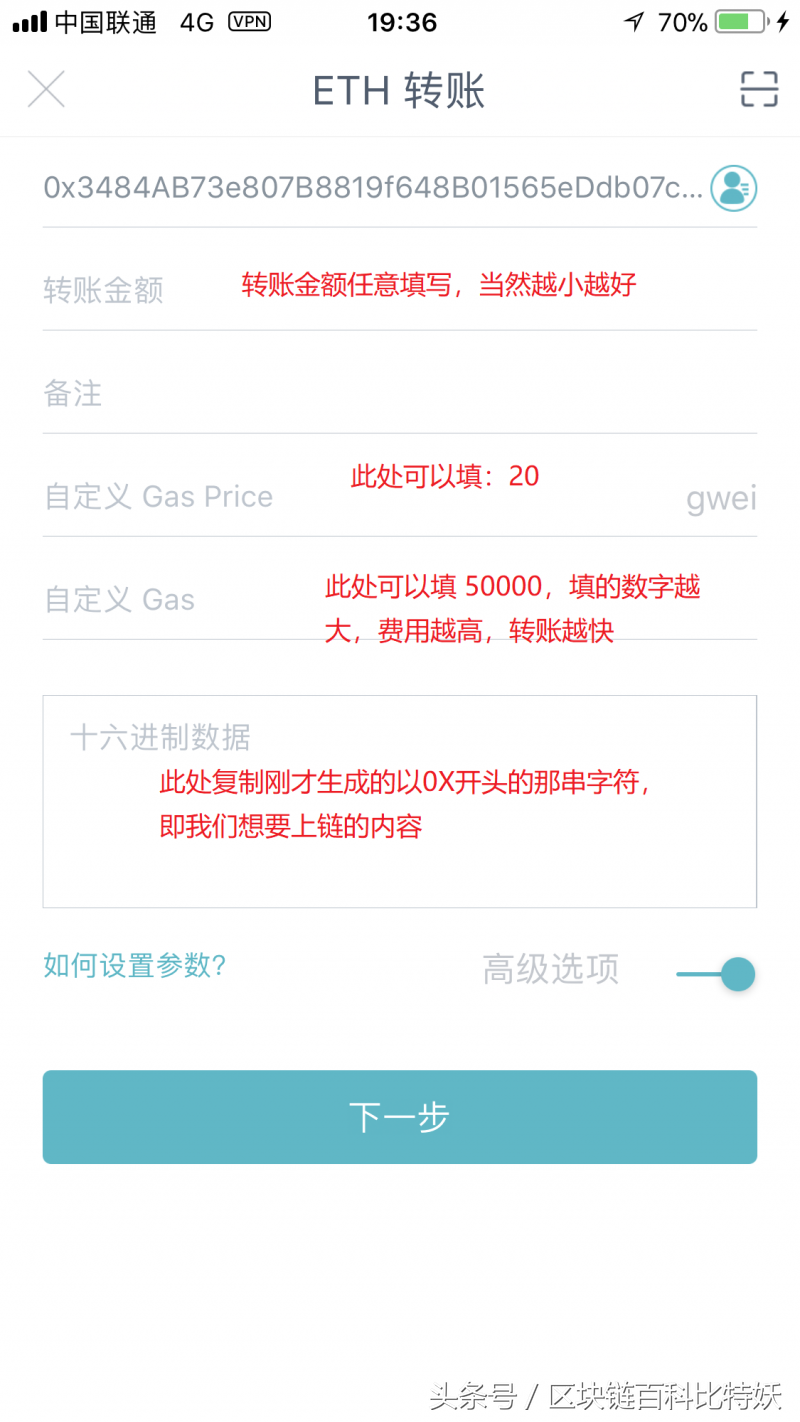800x1422 pixels.
Task: Tap the 下一步 button to proceed
Action: (x=400, y=1117)
